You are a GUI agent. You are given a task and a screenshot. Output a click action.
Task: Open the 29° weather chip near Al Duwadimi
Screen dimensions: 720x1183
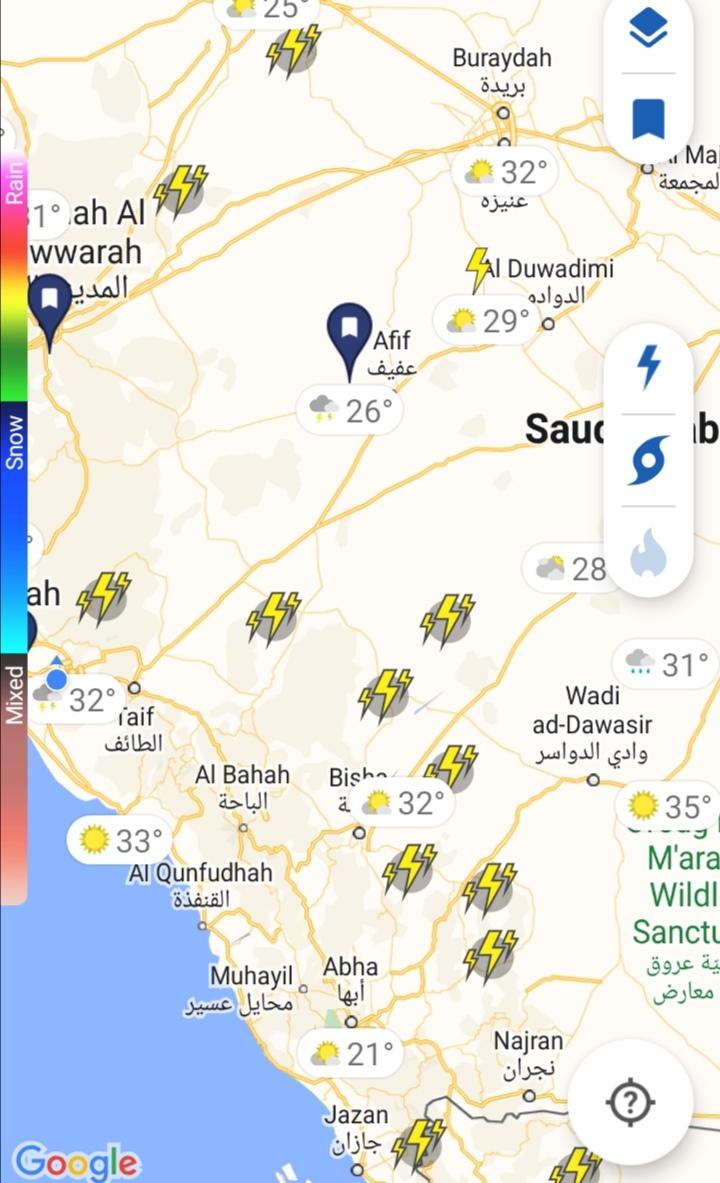487,321
